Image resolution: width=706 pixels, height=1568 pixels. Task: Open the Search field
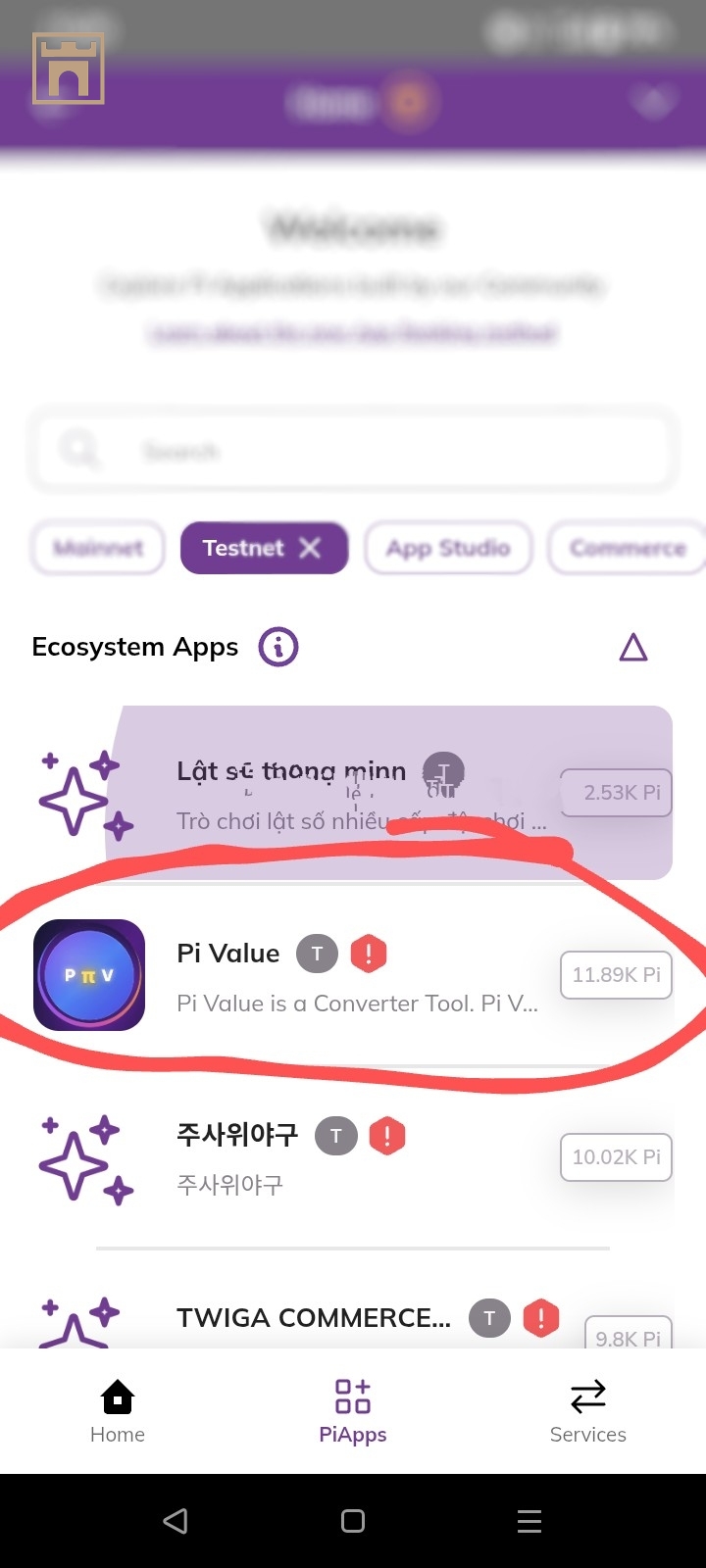click(353, 451)
